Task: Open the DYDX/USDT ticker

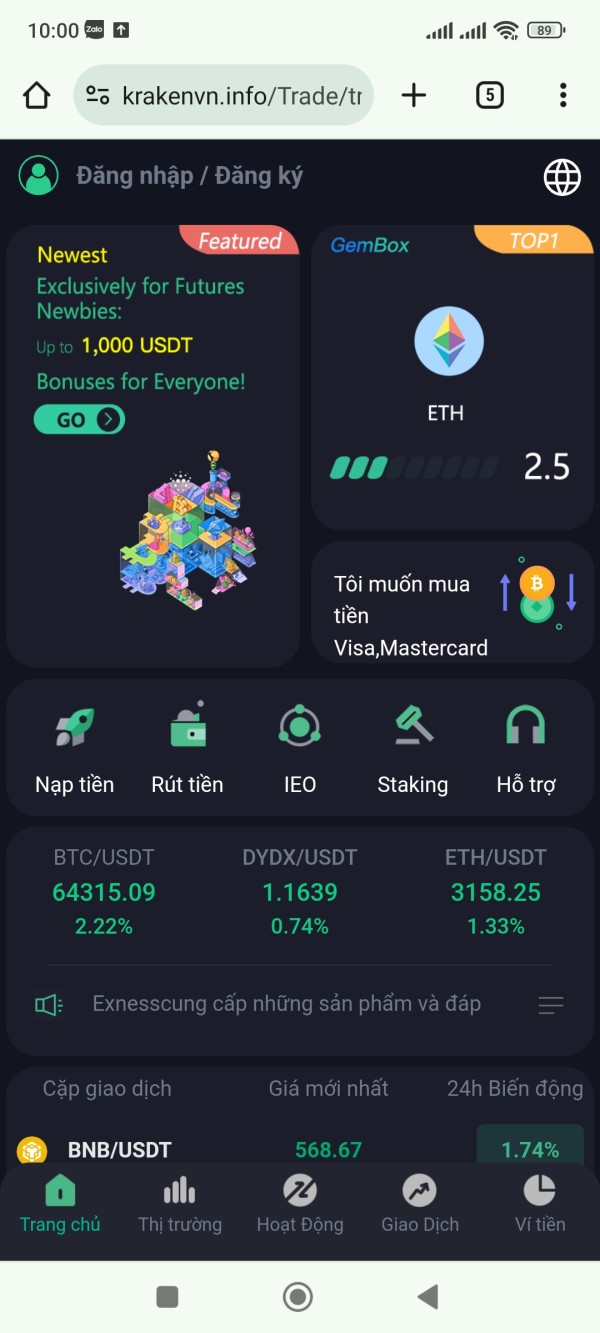Action: [300, 892]
